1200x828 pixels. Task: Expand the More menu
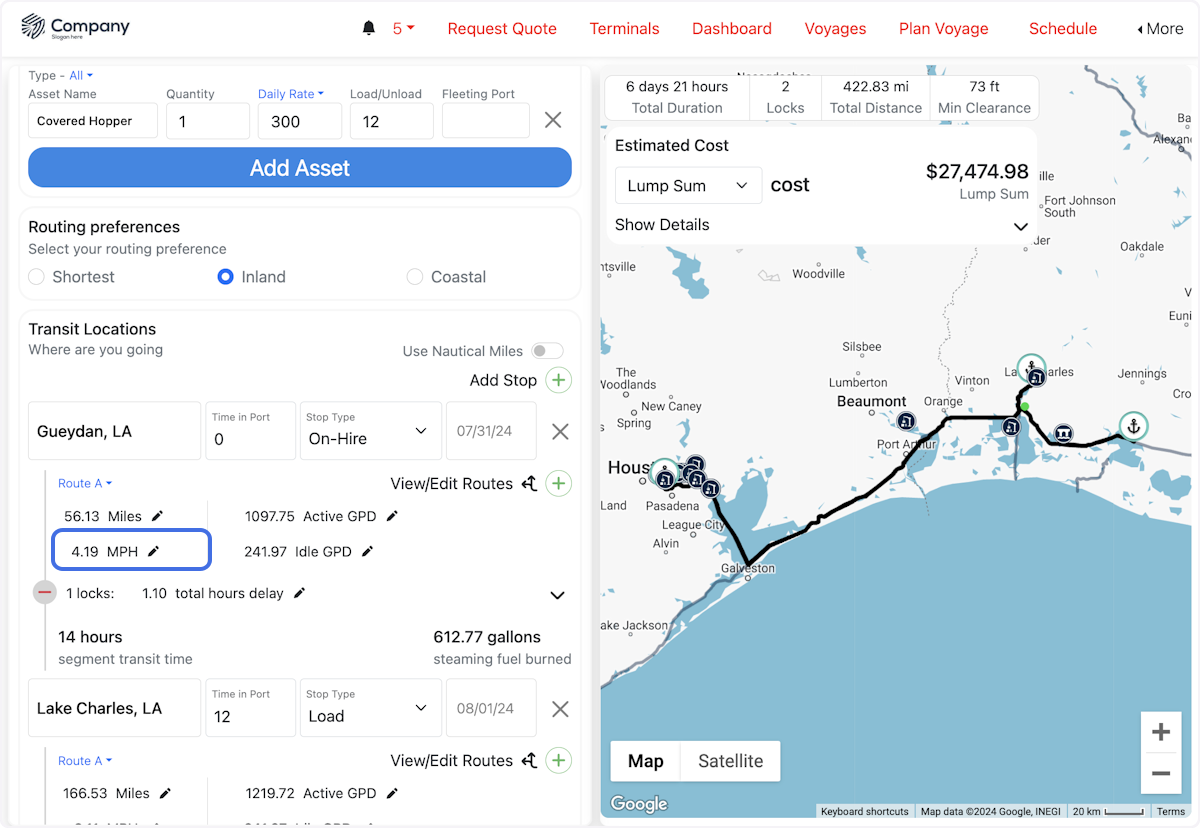(1160, 29)
